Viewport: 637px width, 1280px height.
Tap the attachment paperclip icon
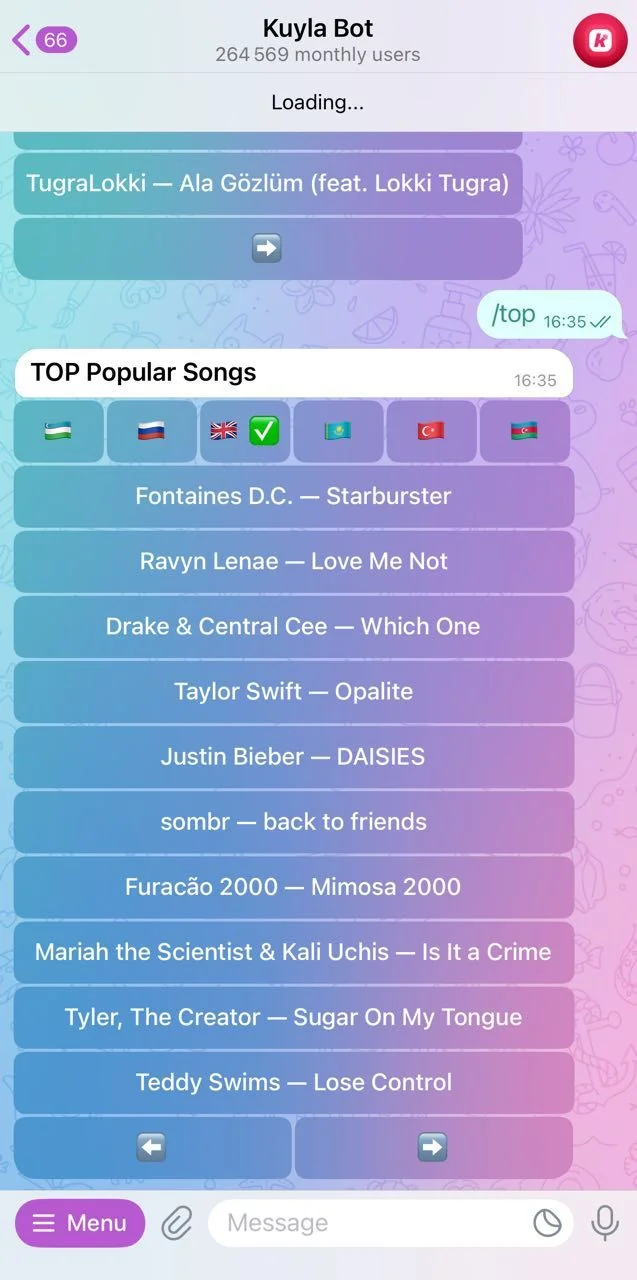(x=177, y=1223)
